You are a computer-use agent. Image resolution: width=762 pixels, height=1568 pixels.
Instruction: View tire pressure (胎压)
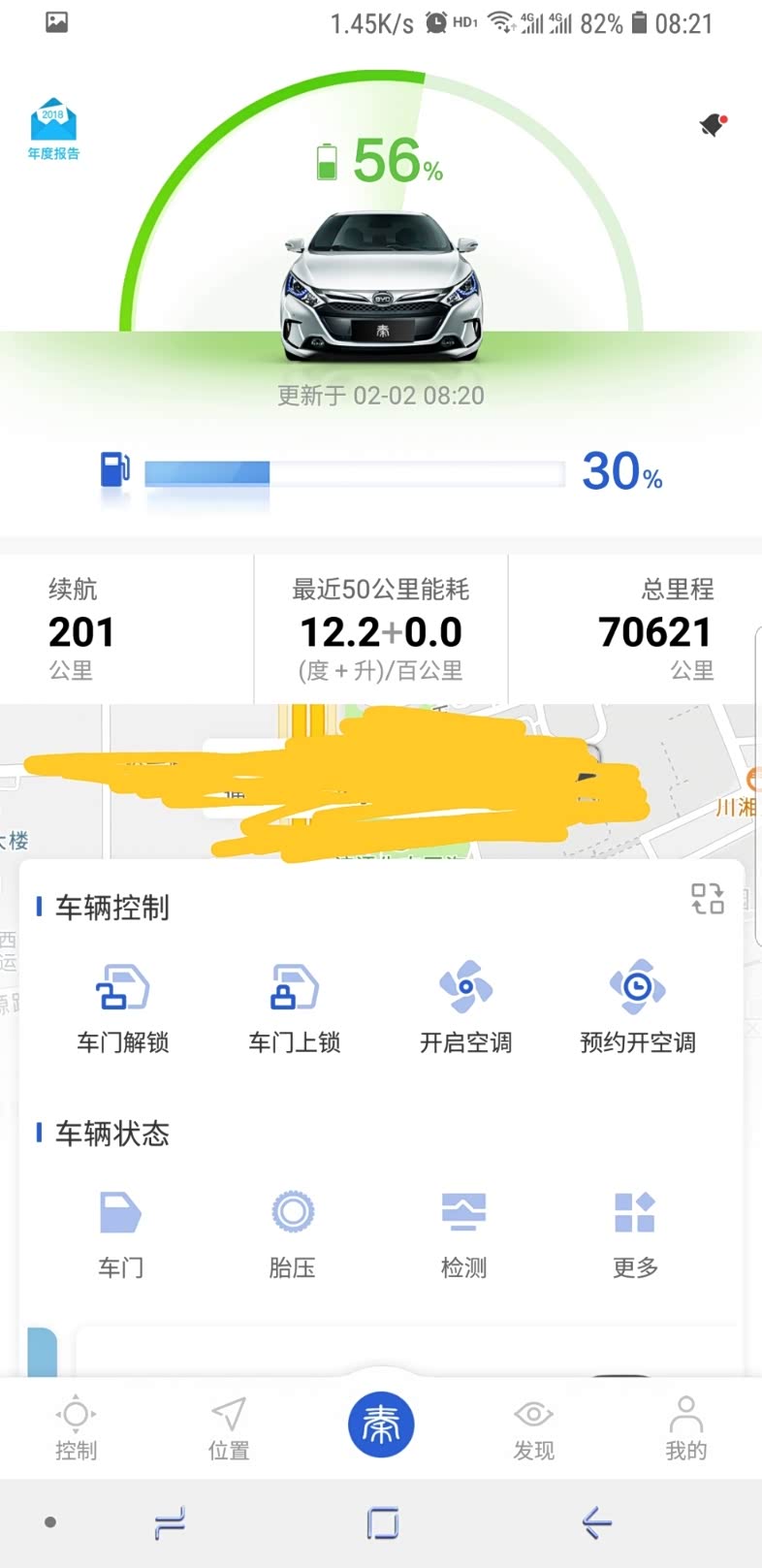pyautogui.click(x=292, y=1233)
